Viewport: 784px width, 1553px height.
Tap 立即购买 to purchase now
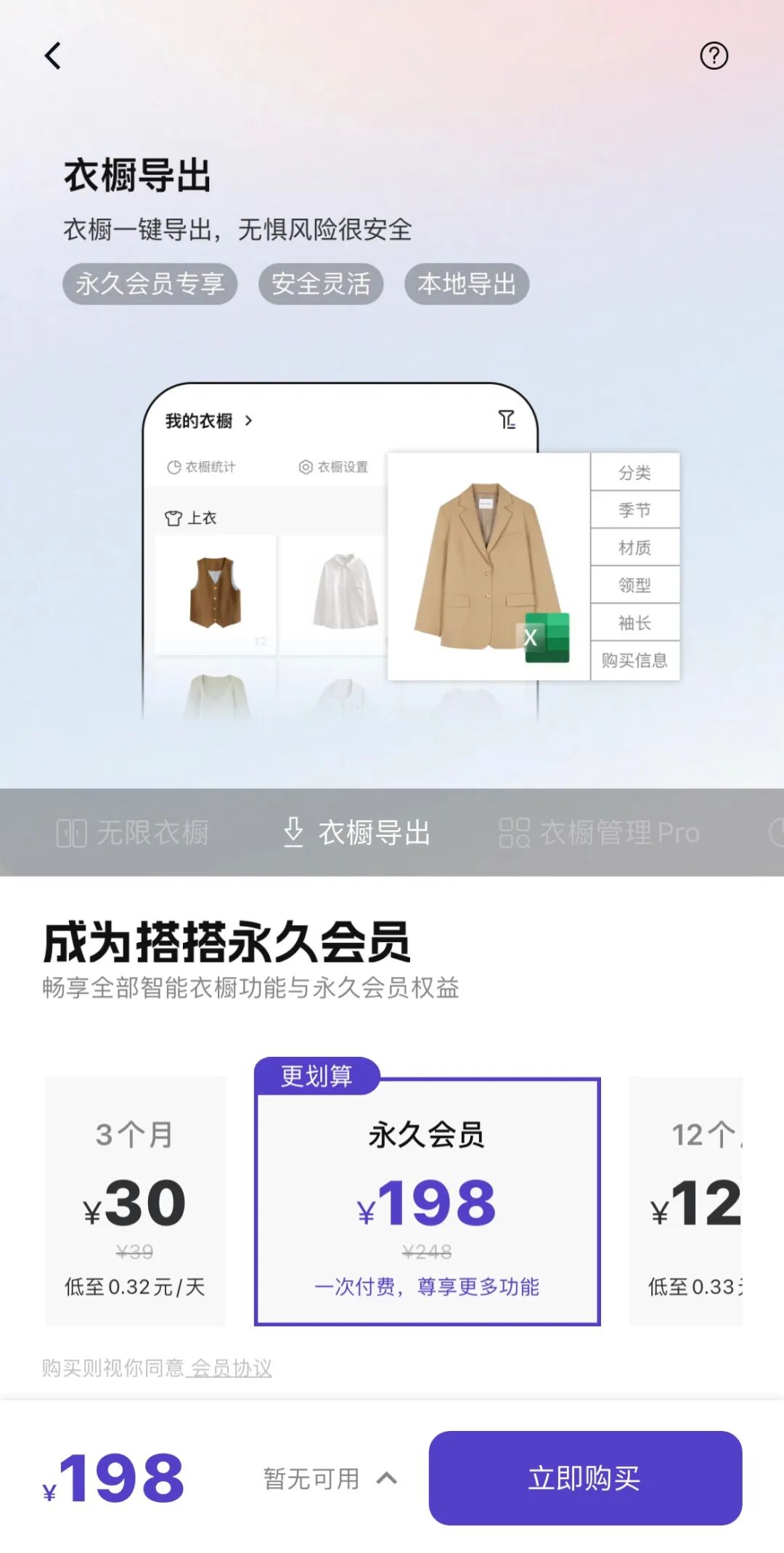(x=585, y=1478)
